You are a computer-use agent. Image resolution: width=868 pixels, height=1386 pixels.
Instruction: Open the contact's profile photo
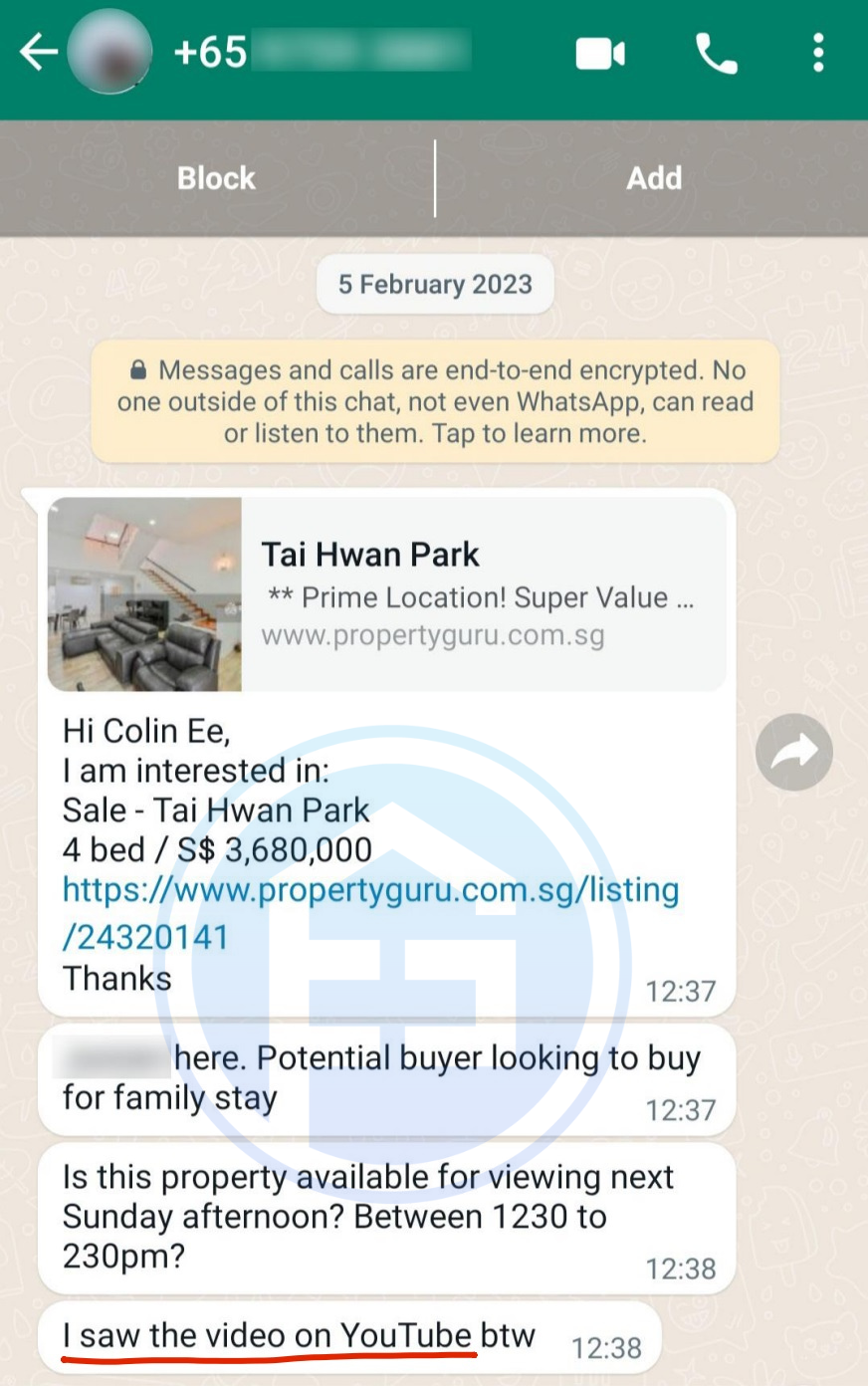point(109,52)
